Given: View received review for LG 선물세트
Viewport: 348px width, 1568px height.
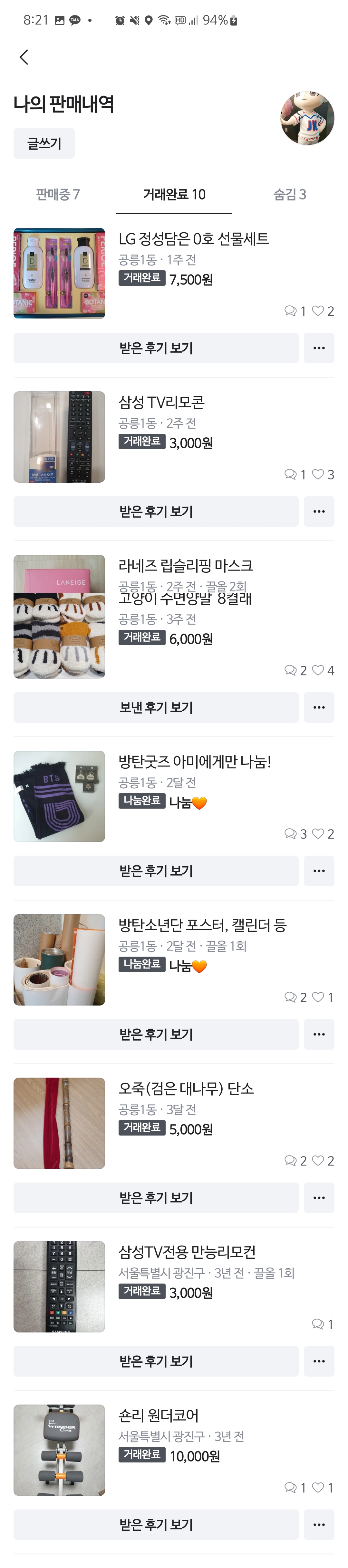Looking at the screenshot, I should [156, 348].
